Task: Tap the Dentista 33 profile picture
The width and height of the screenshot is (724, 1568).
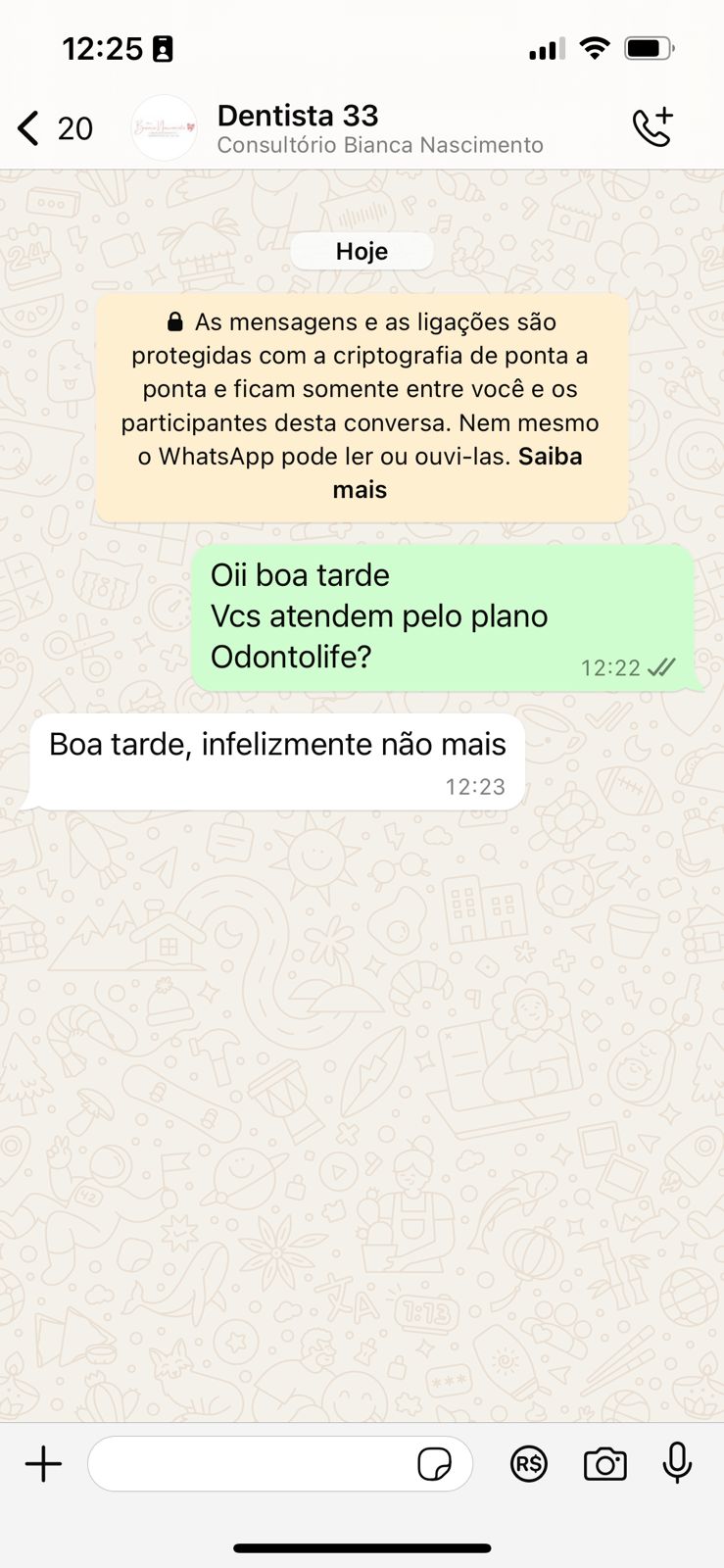Action: [x=165, y=128]
